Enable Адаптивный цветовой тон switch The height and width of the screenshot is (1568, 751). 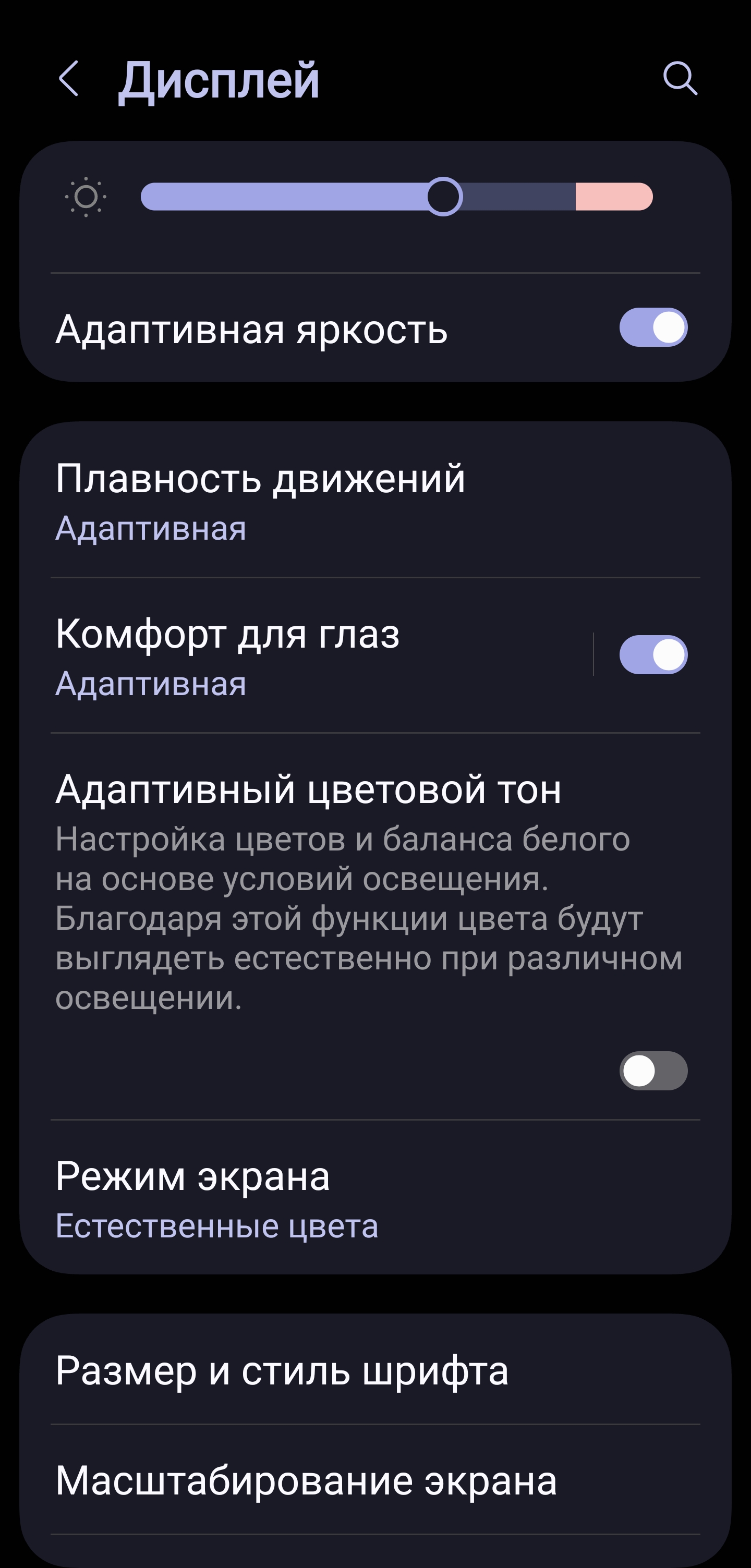[x=653, y=1070]
